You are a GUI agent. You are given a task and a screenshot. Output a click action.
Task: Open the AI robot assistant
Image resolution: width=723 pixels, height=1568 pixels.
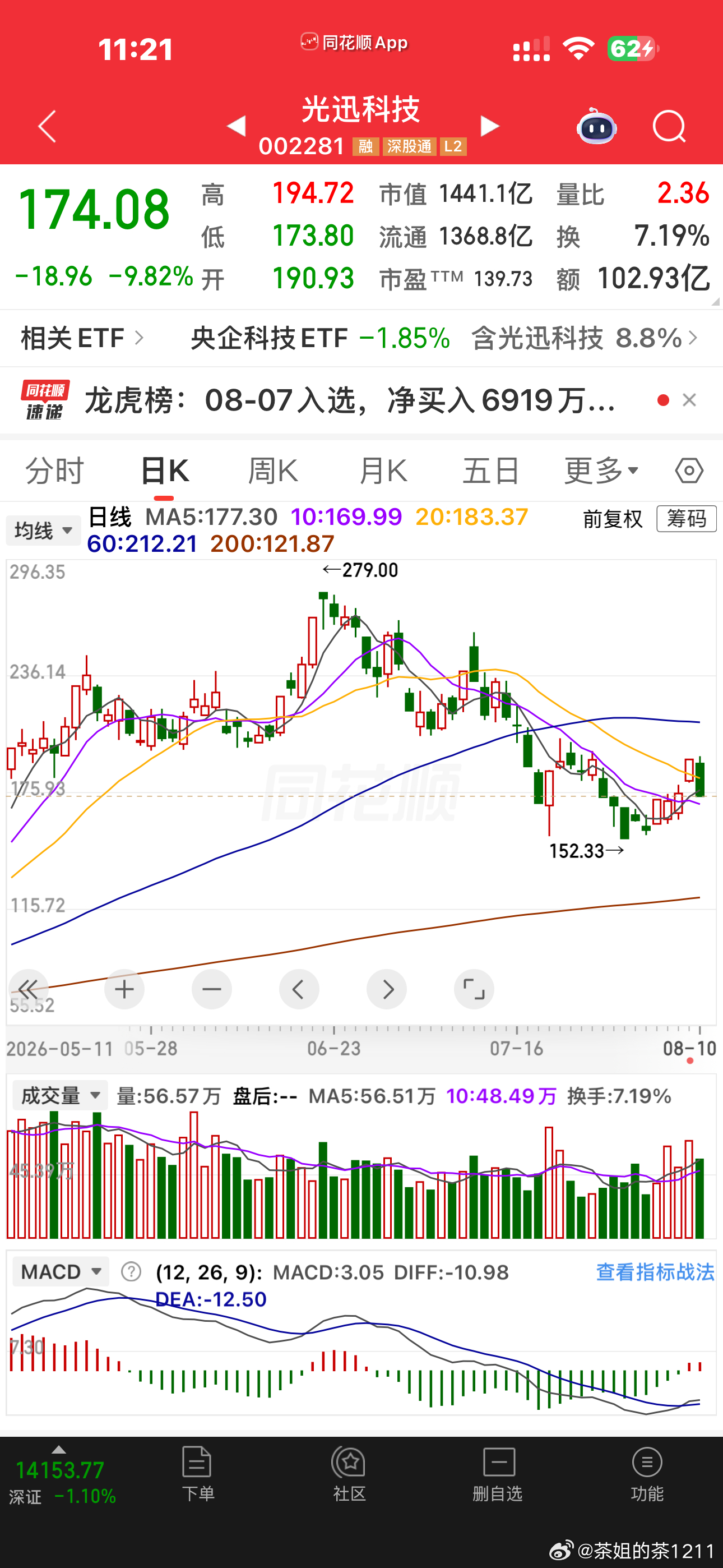[x=596, y=126]
